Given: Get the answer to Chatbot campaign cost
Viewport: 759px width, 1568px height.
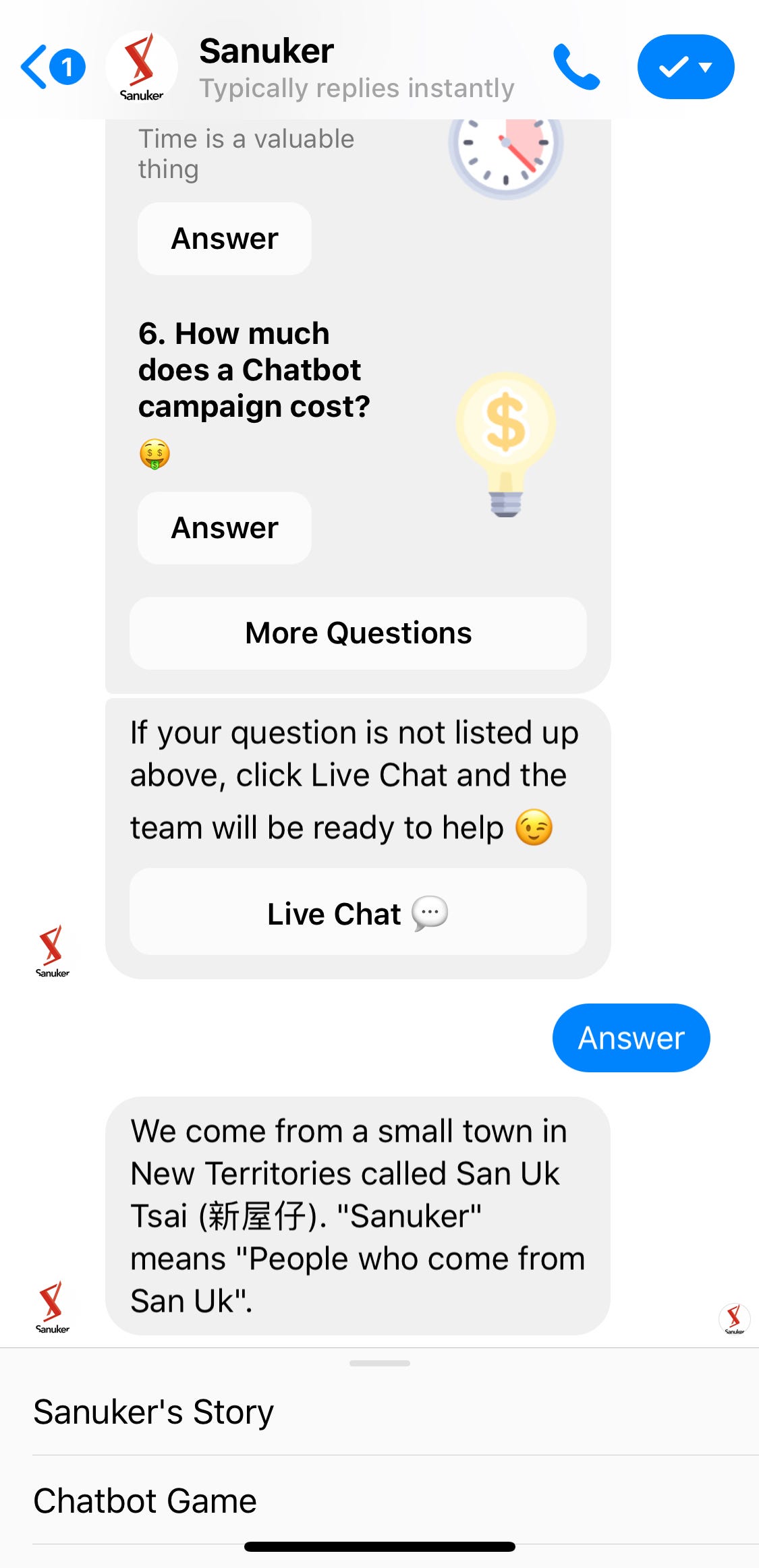Looking at the screenshot, I should point(225,528).
